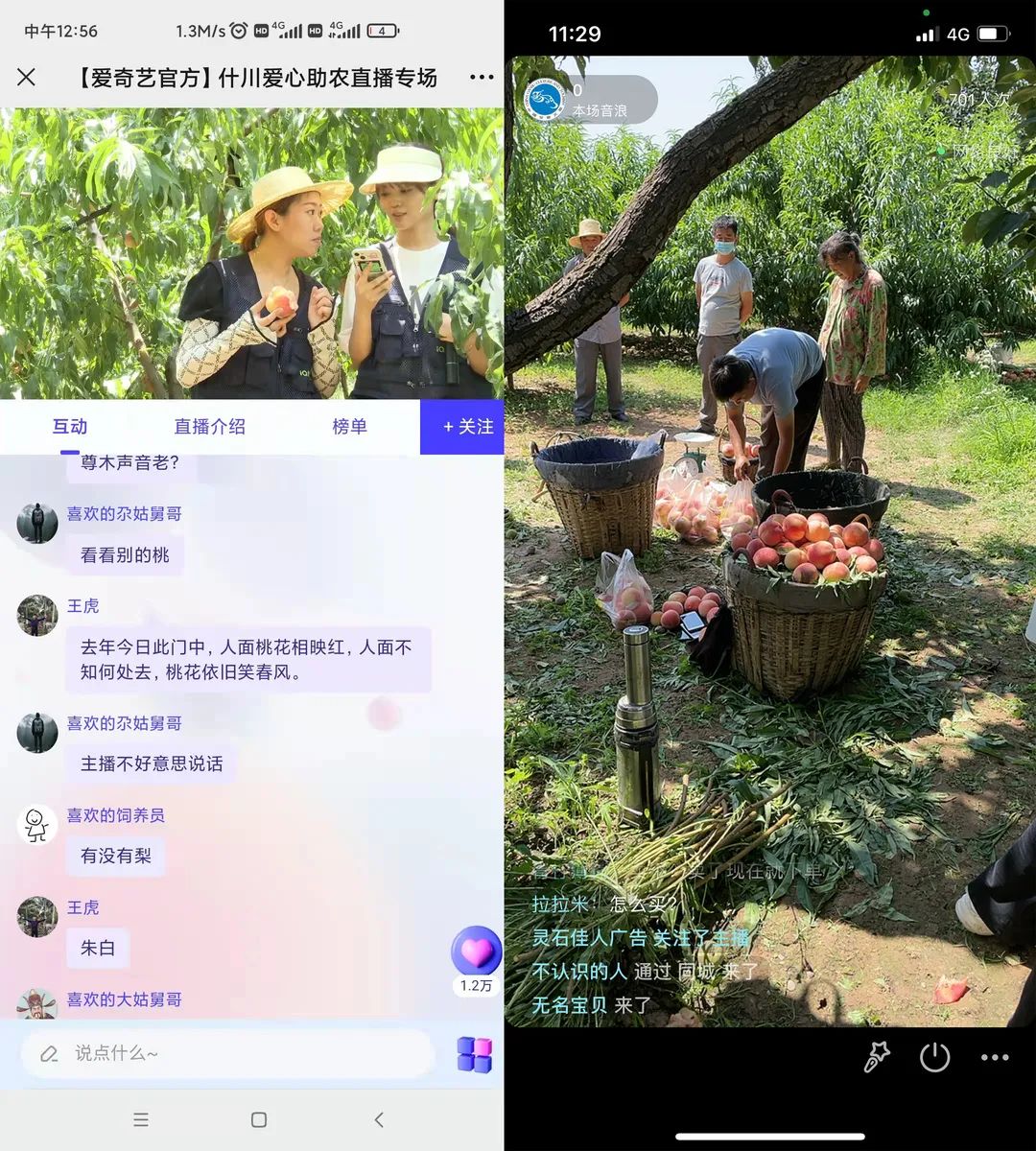Open the gift panel via the colorful cubes icon
The image size is (1036, 1151).
[x=472, y=1054]
